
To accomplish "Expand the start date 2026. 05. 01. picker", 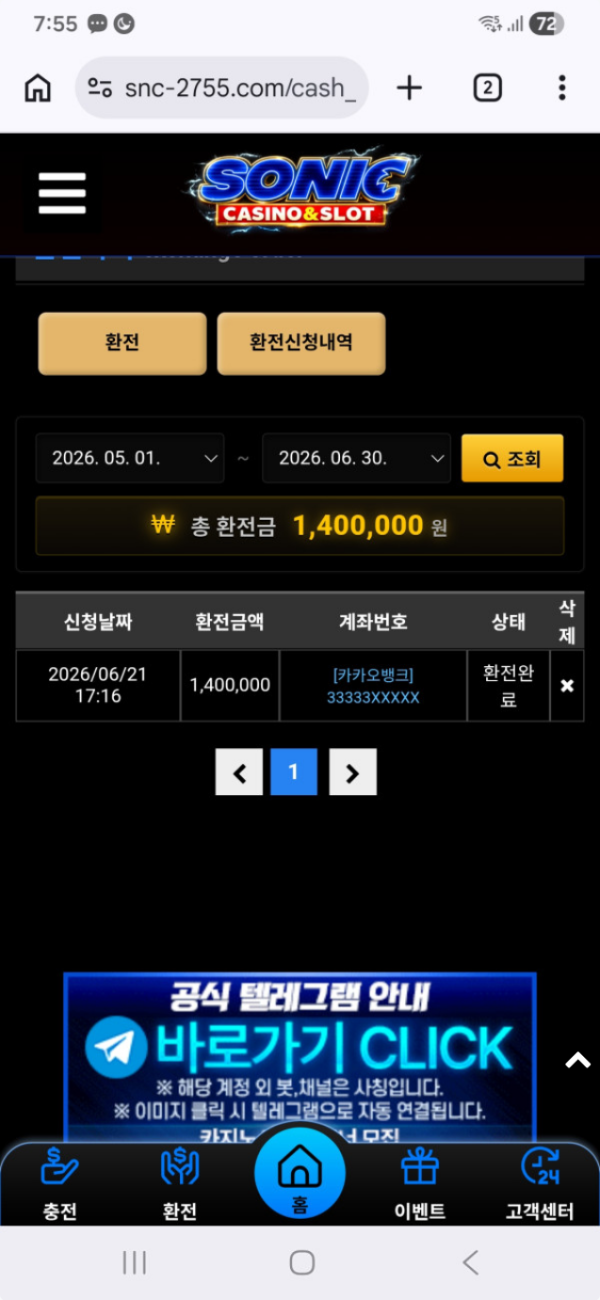I will (x=131, y=459).
